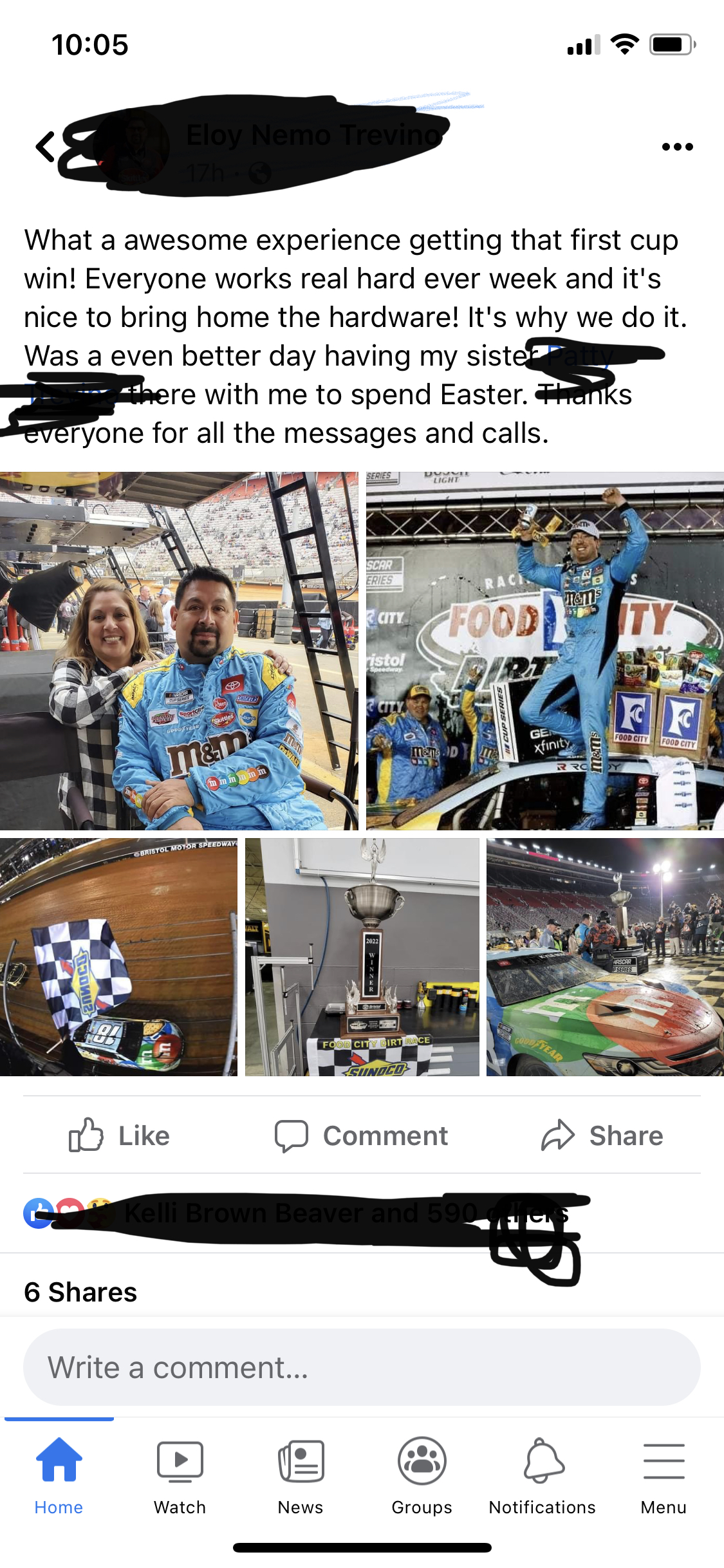Open the checkered flag photo
The image size is (724, 1568).
(118, 957)
